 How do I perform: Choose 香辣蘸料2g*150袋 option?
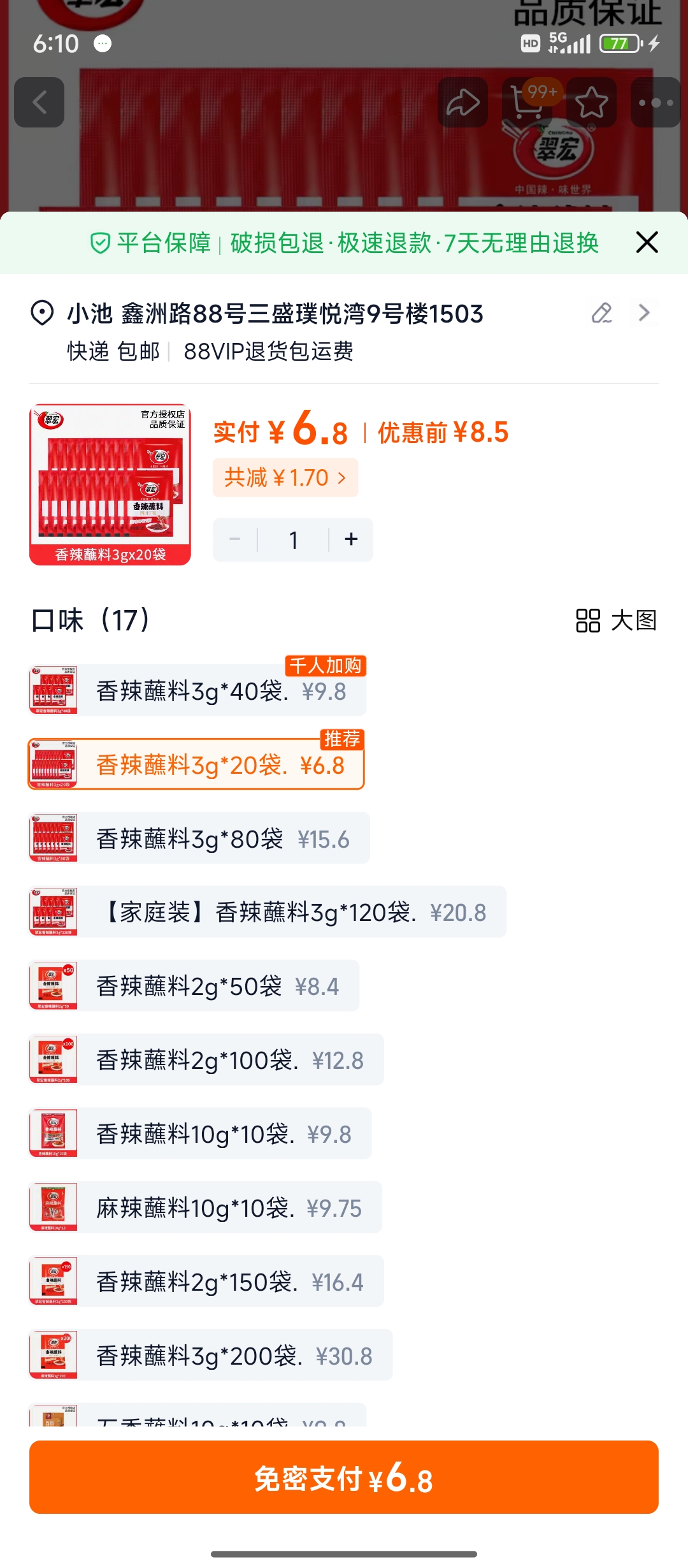(x=206, y=1282)
